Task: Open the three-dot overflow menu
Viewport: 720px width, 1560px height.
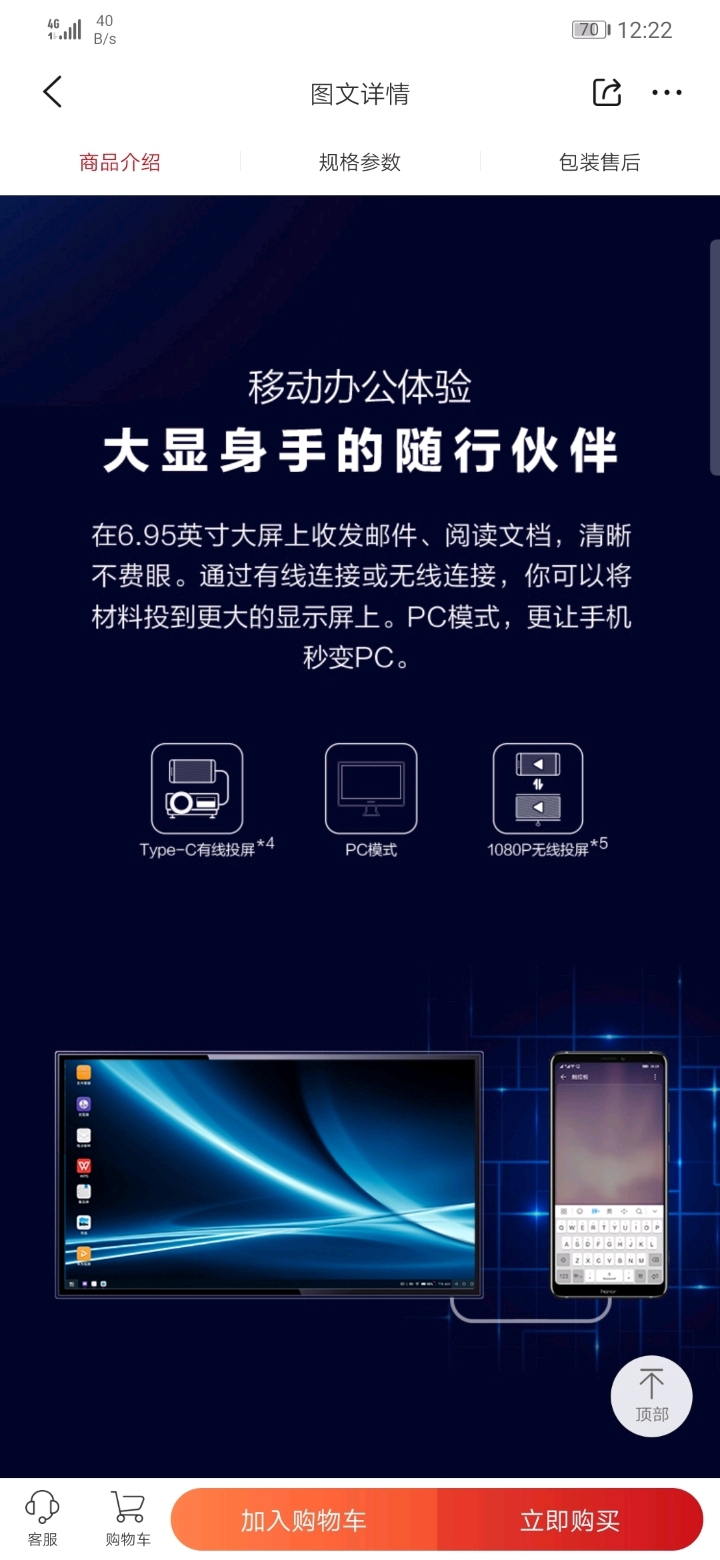Action: pyautogui.click(x=667, y=93)
